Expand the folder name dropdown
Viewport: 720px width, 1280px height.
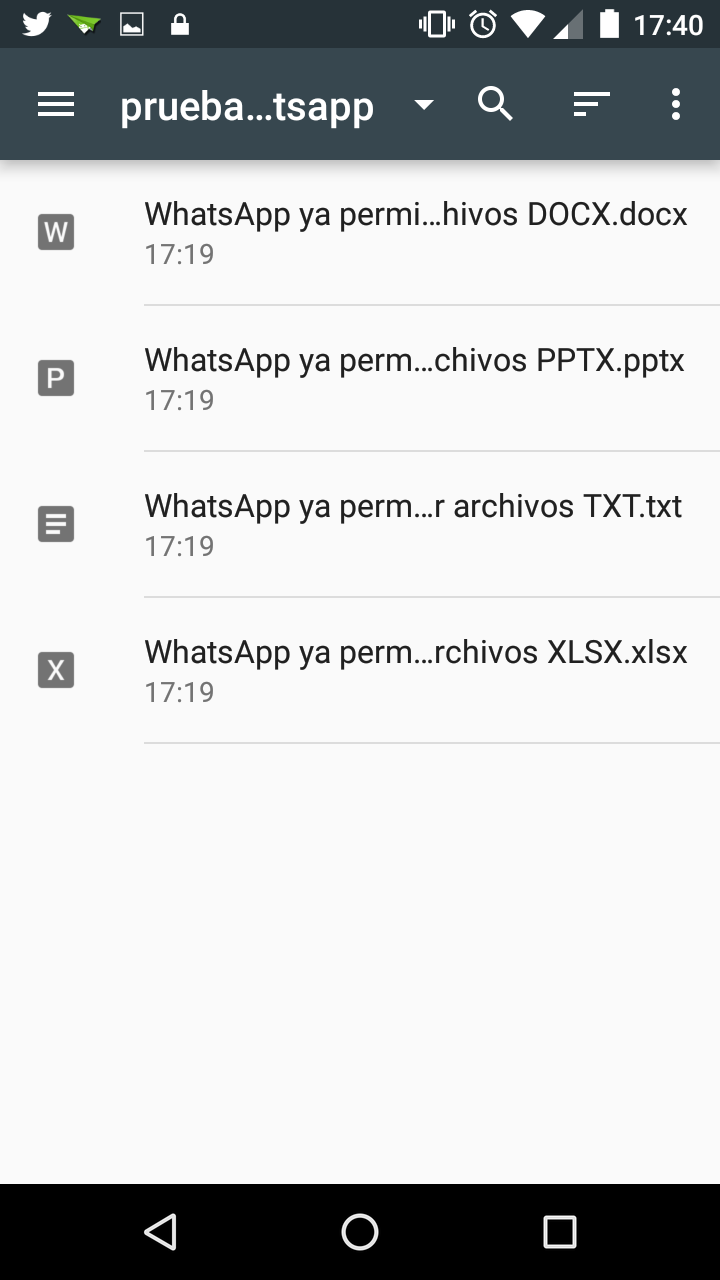click(424, 105)
